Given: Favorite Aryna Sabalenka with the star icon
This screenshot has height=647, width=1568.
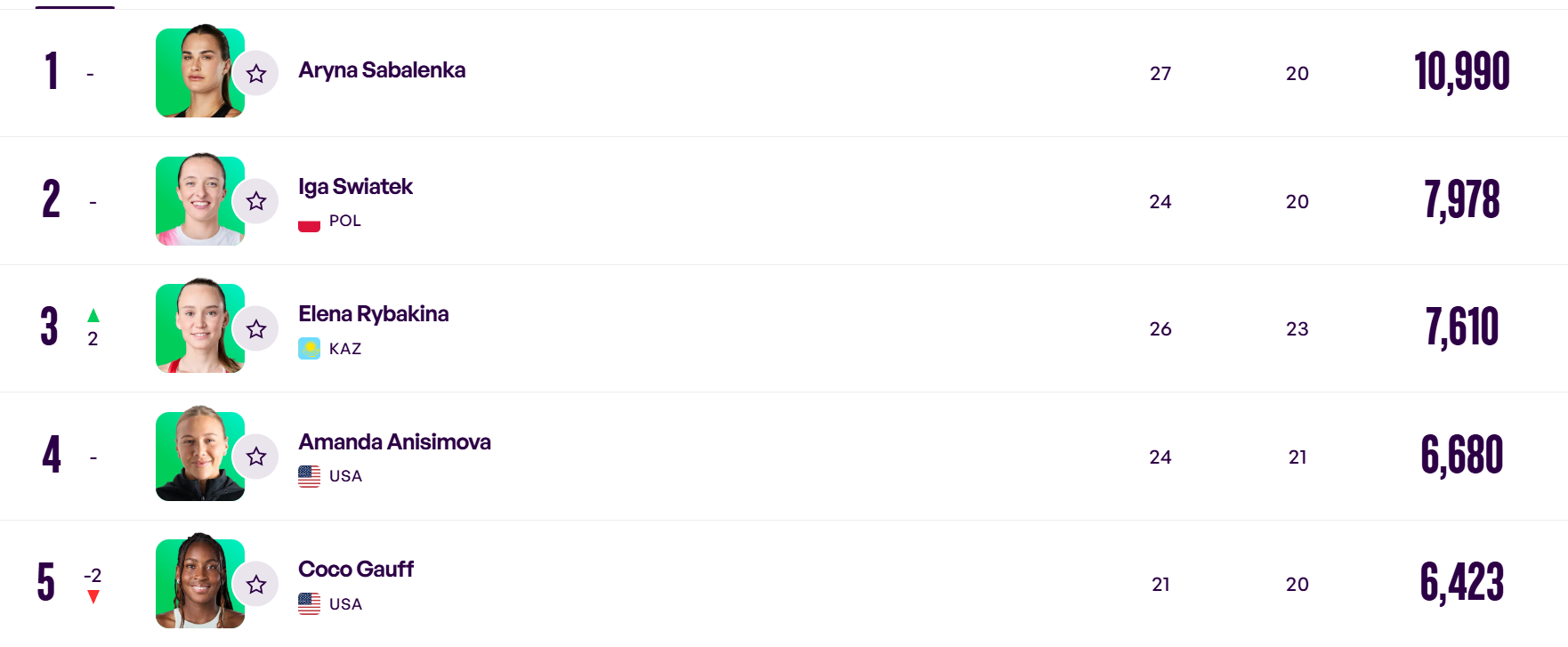Looking at the screenshot, I should [256, 74].
